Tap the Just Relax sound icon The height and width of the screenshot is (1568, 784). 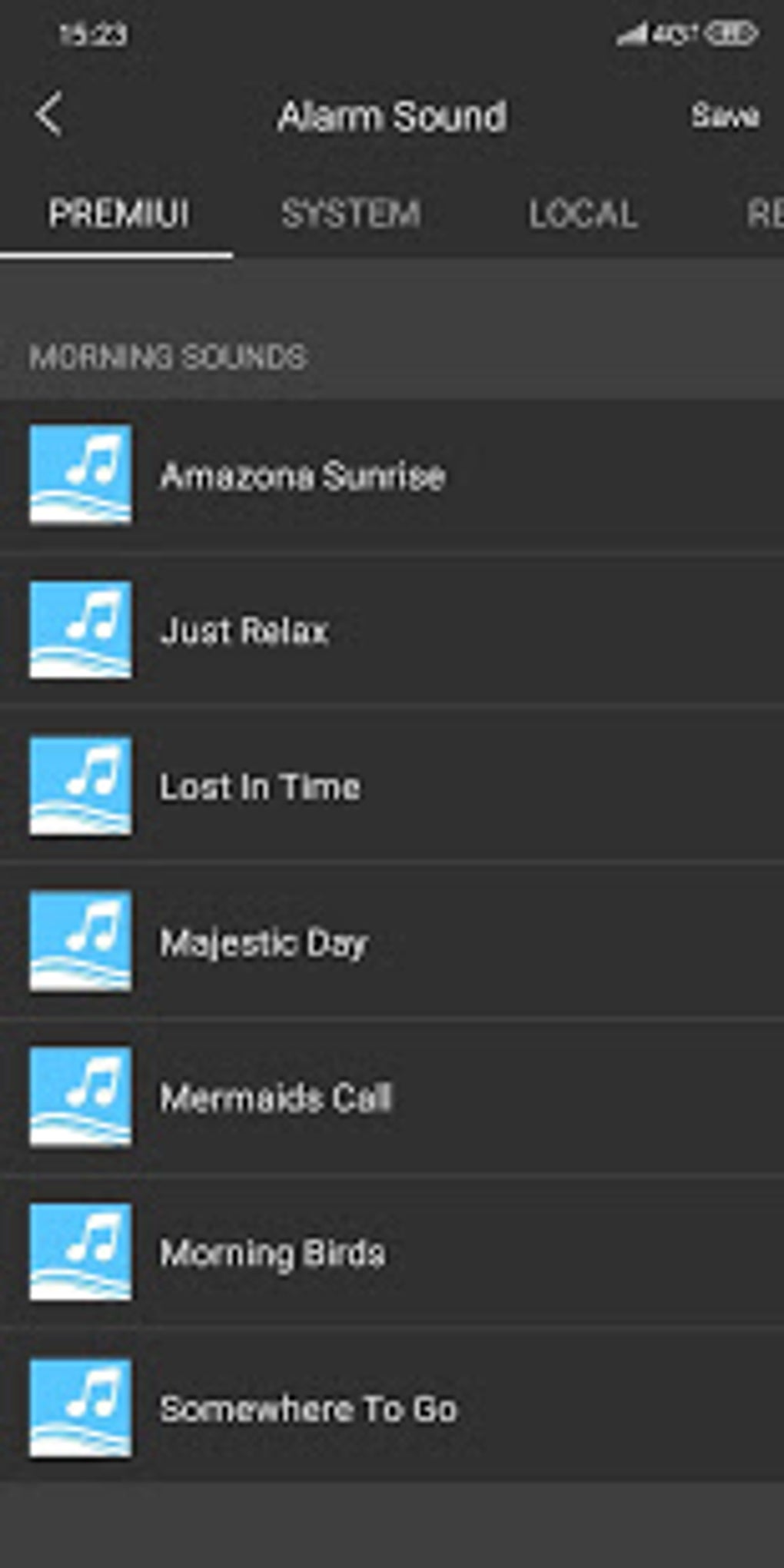pos(81,630)
